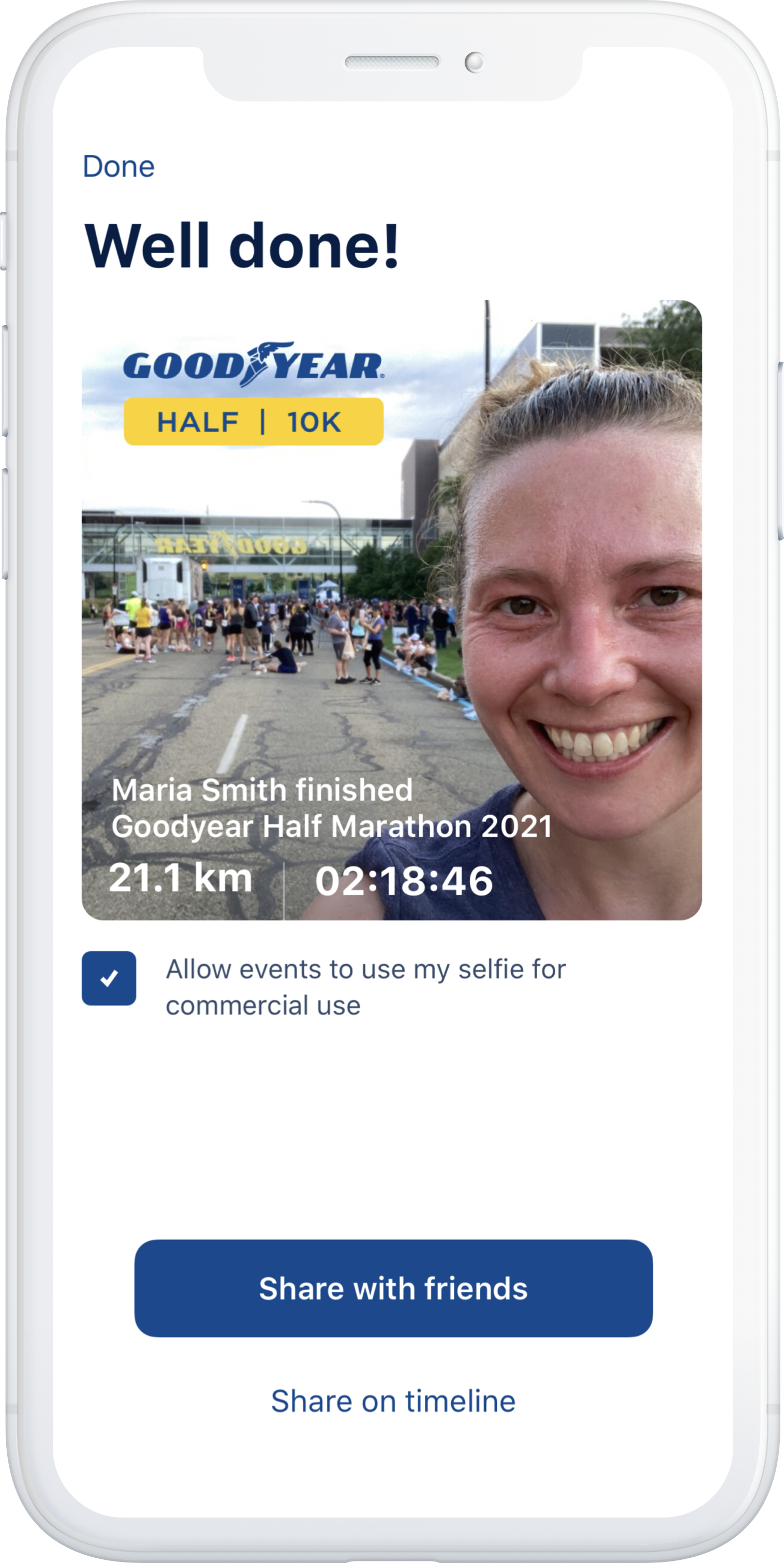This screenshot has width=784, height=1563.
Task: Uncheck allow selfie for commercial use
Action: point(109,978)
